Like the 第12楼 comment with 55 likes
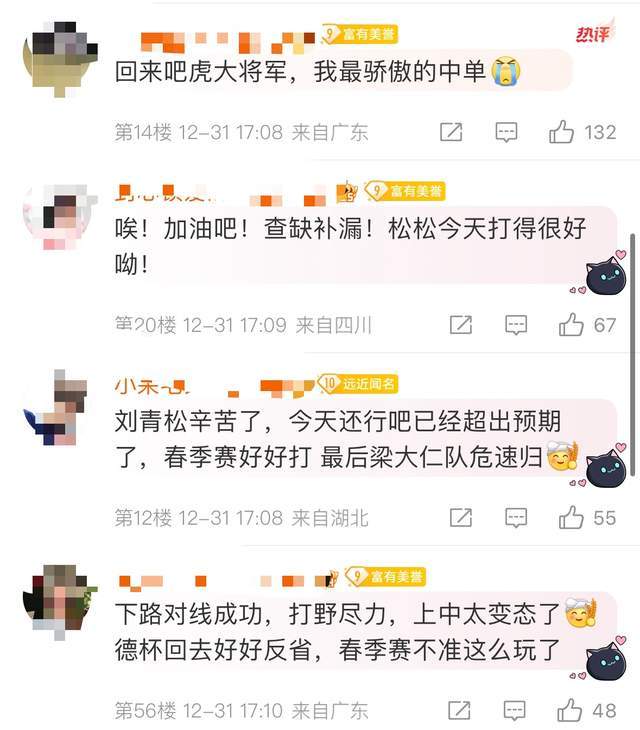This screenshot has height=730, width=640. pyautogui.click(x=571, y=517)
